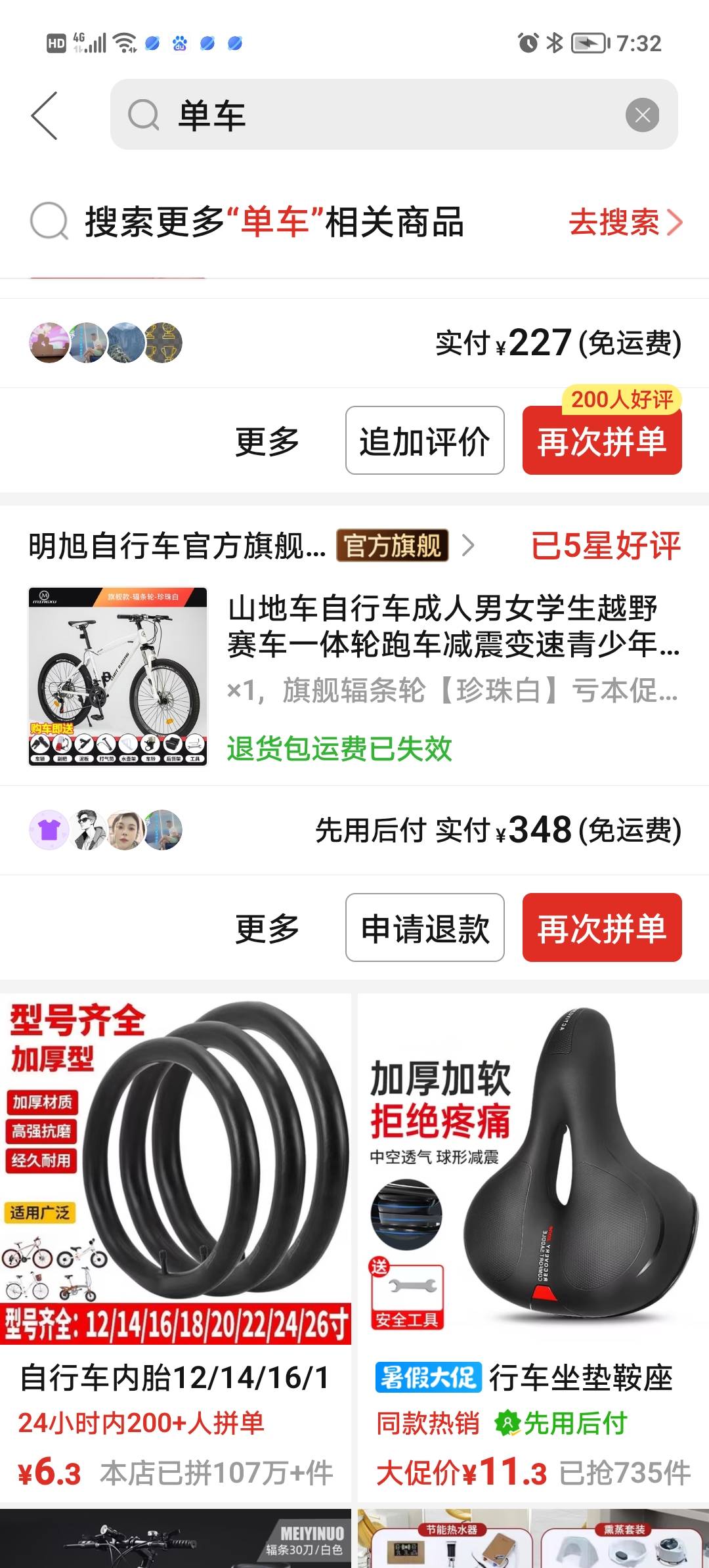Tap 申请退款 to request a refund
The image size is (709, 1568).
point(425,928)
